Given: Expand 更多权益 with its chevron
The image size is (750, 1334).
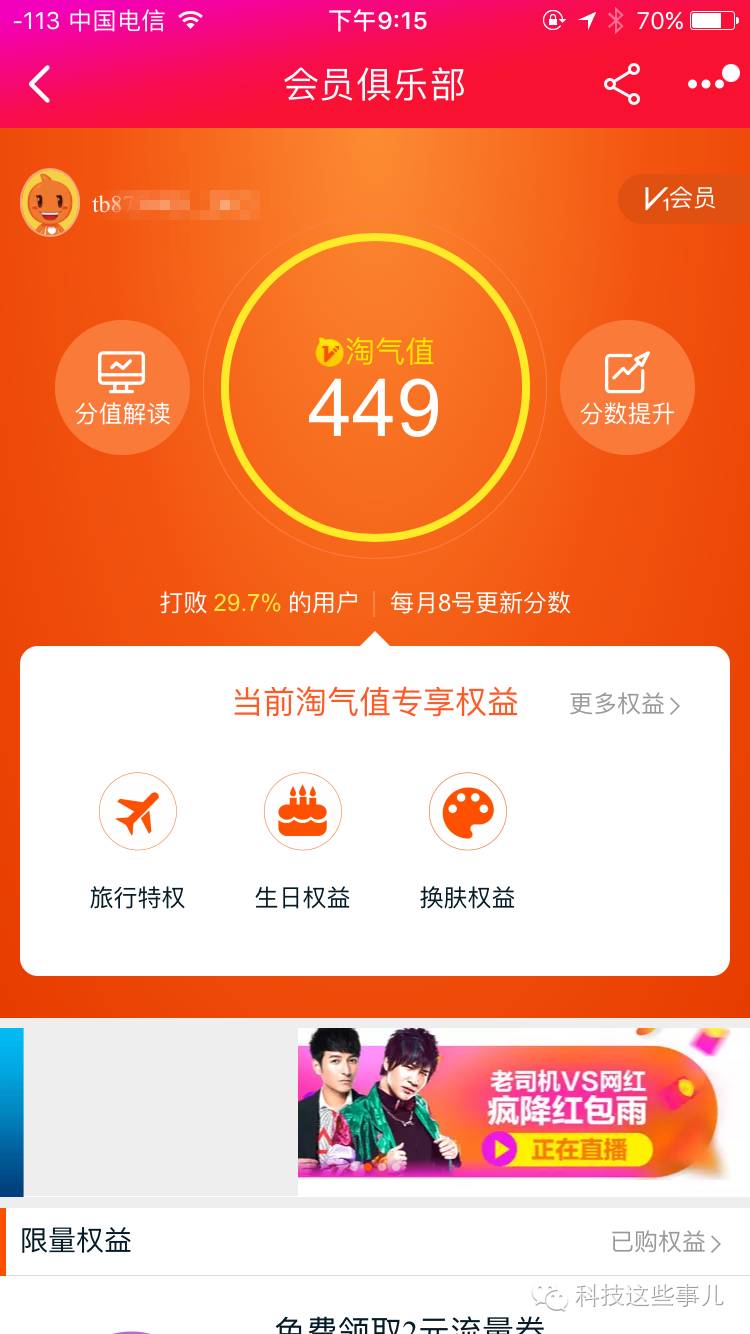Looking at the screenshot, I should click(623, 705).
